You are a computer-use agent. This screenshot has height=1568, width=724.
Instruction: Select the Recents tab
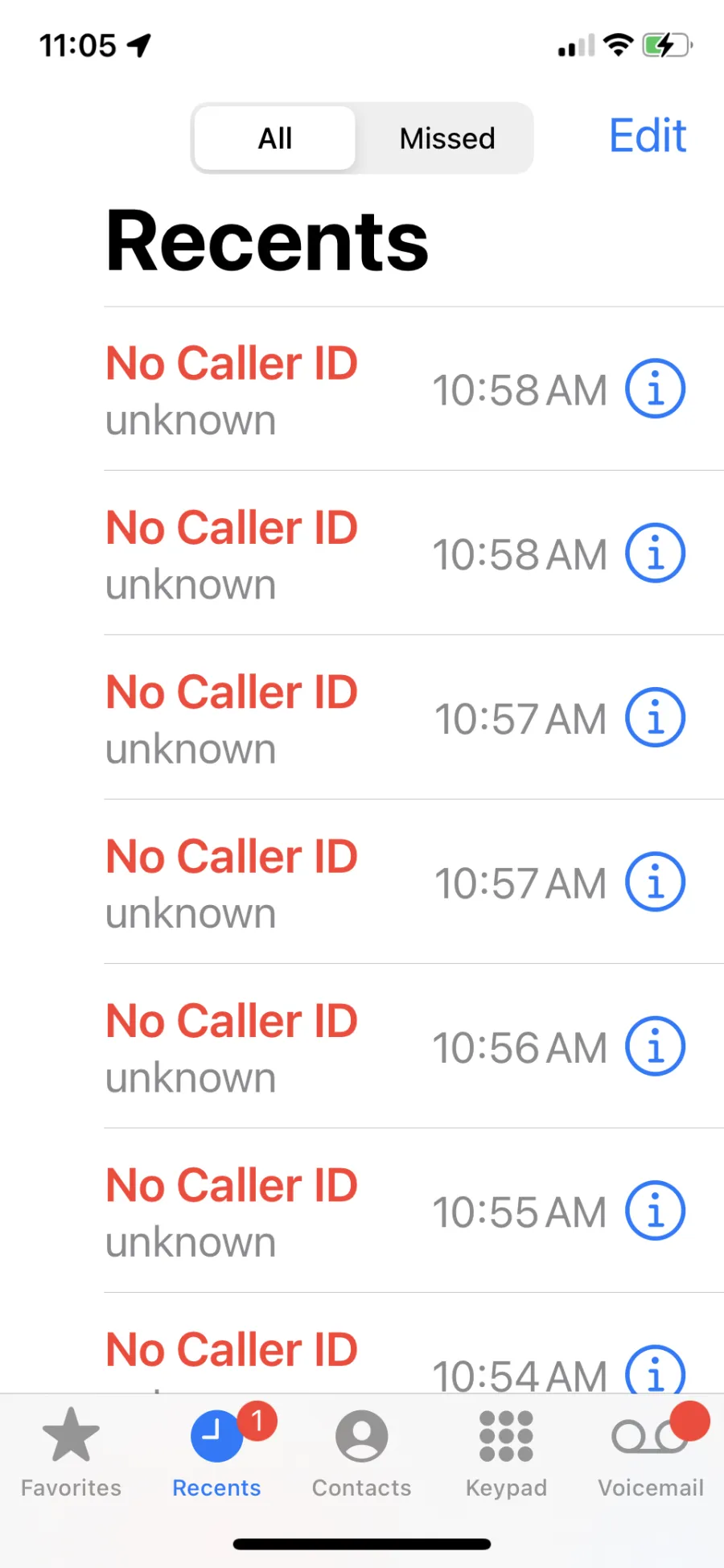[x=216, y=1452]
